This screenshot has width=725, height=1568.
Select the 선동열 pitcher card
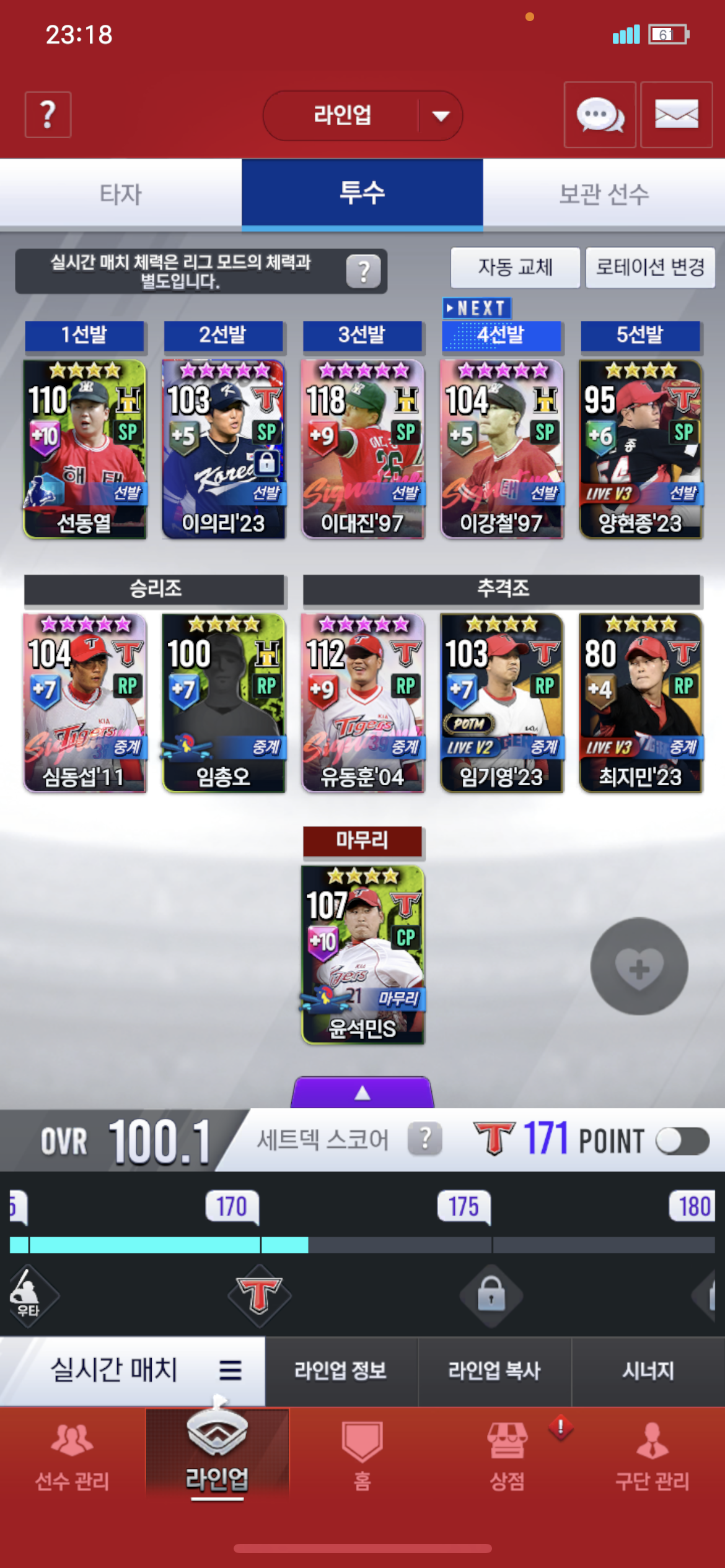[84, 449]
